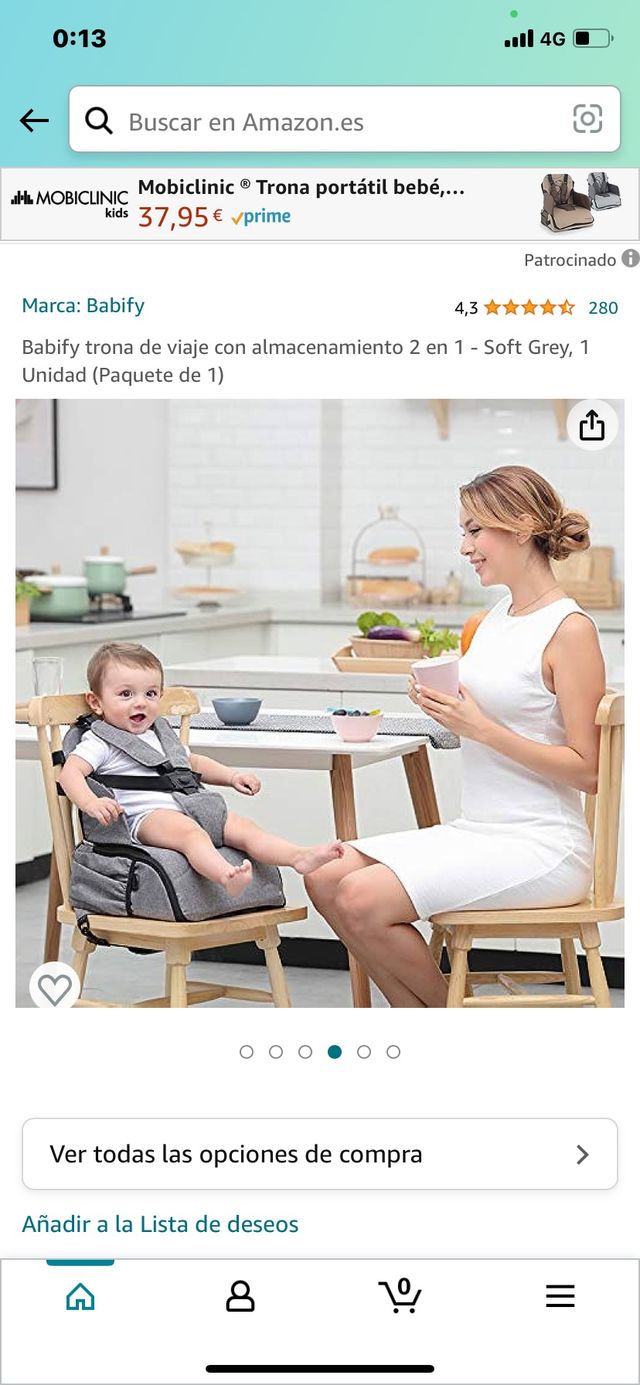This screenshot has height=1385, width=640.
Task: Select Ver todas las opciones de compra
Action: tap(320, 1154)
